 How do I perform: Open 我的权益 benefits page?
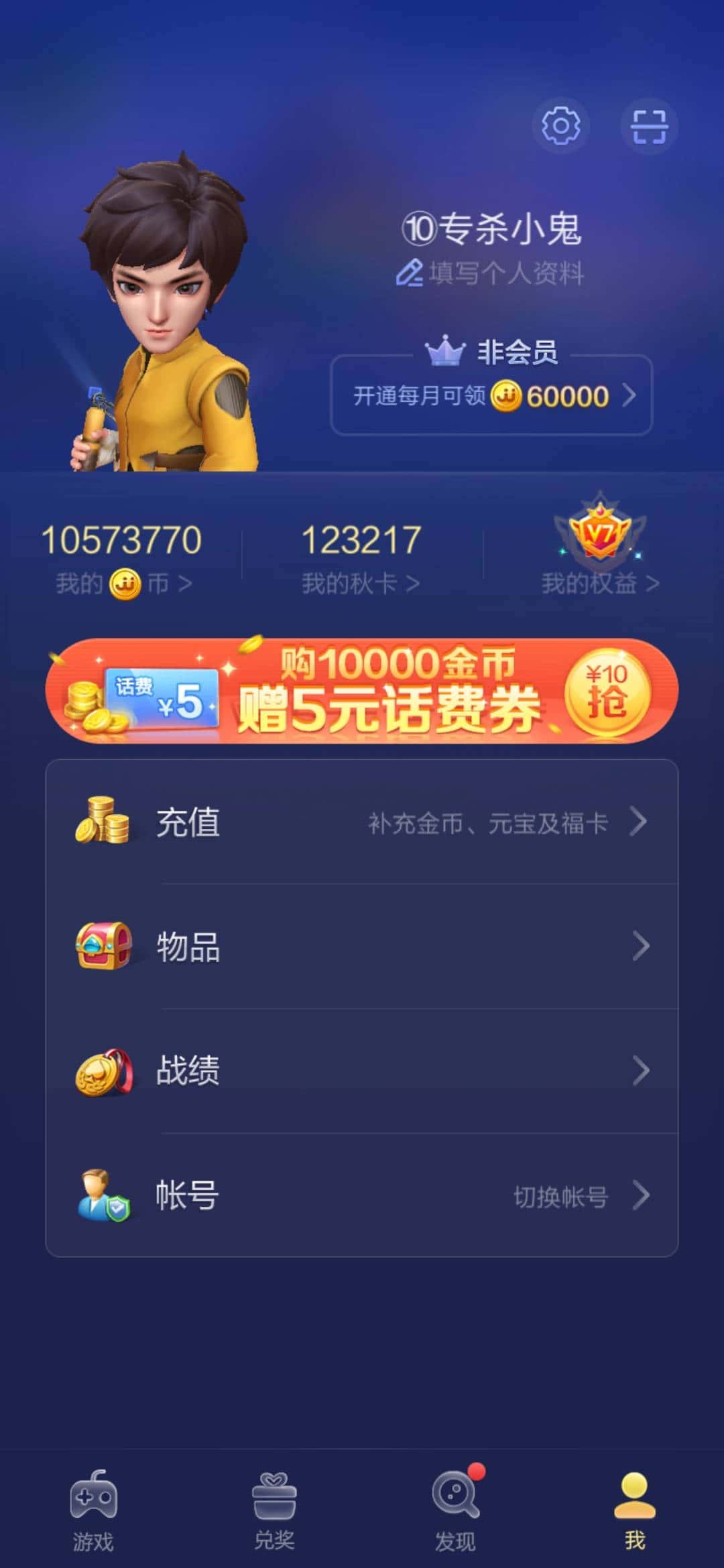pyautogui.click(x=595, y=582)
